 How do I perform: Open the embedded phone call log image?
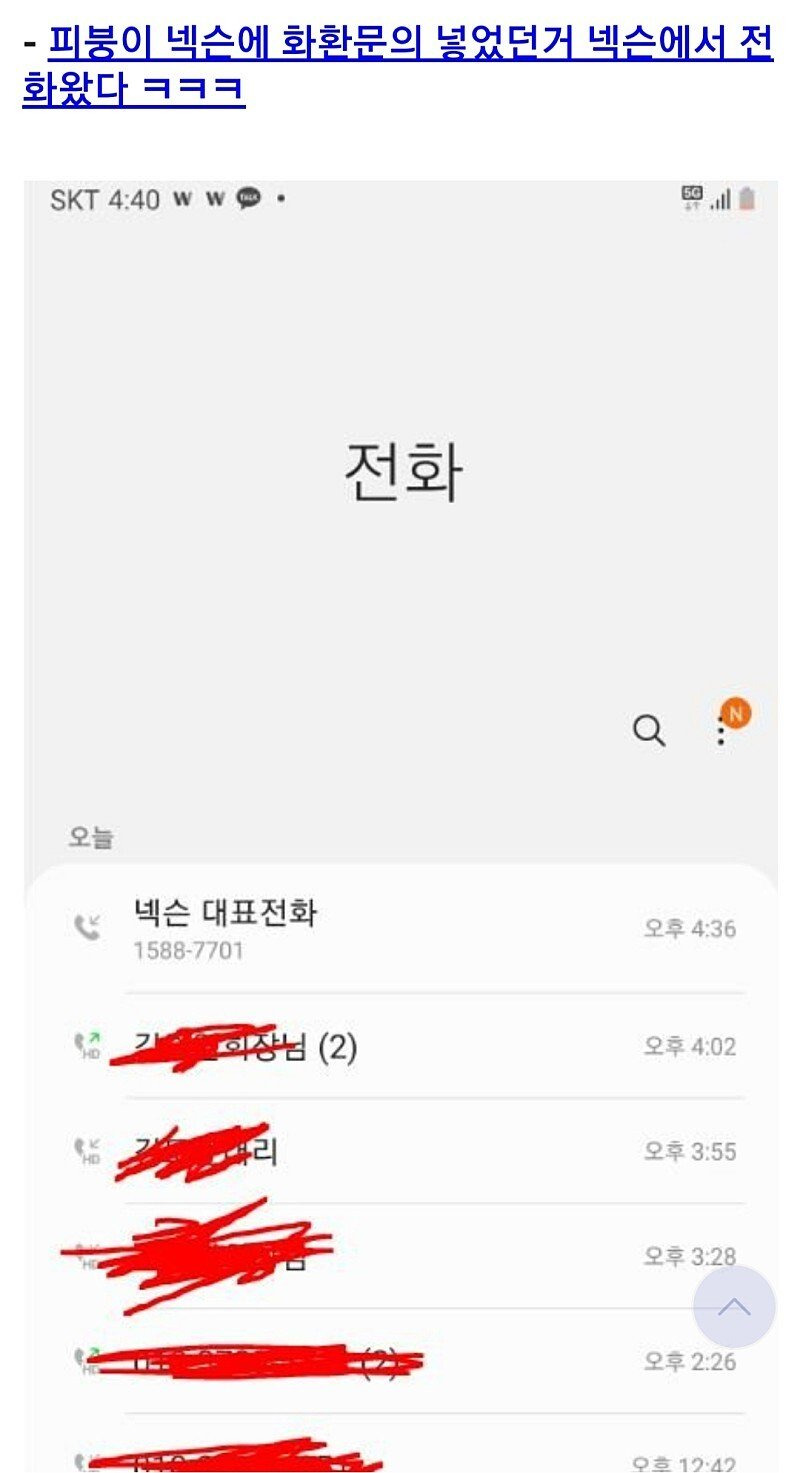click(x=401, y=826)
